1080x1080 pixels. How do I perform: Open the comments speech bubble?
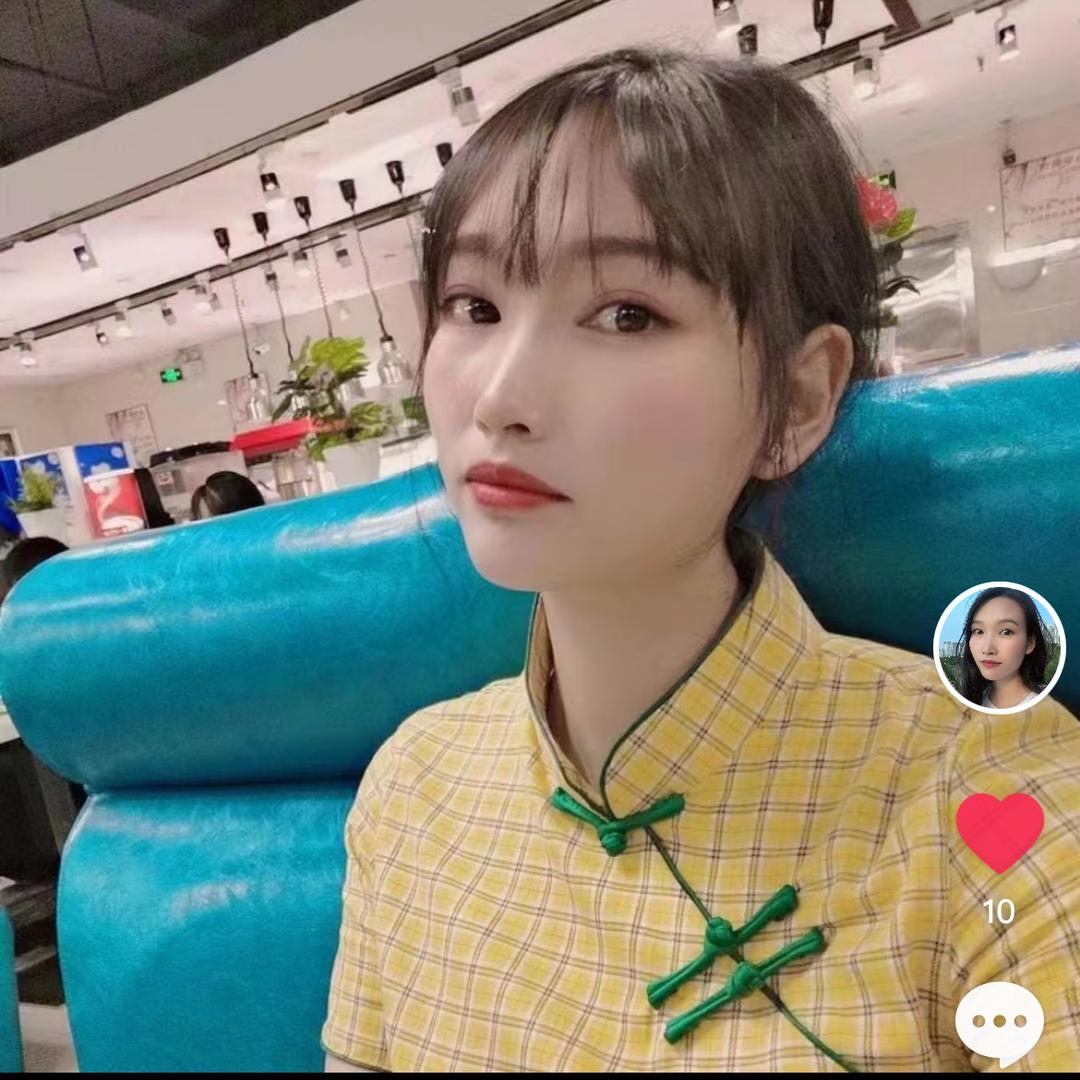tap(999, 1022)
